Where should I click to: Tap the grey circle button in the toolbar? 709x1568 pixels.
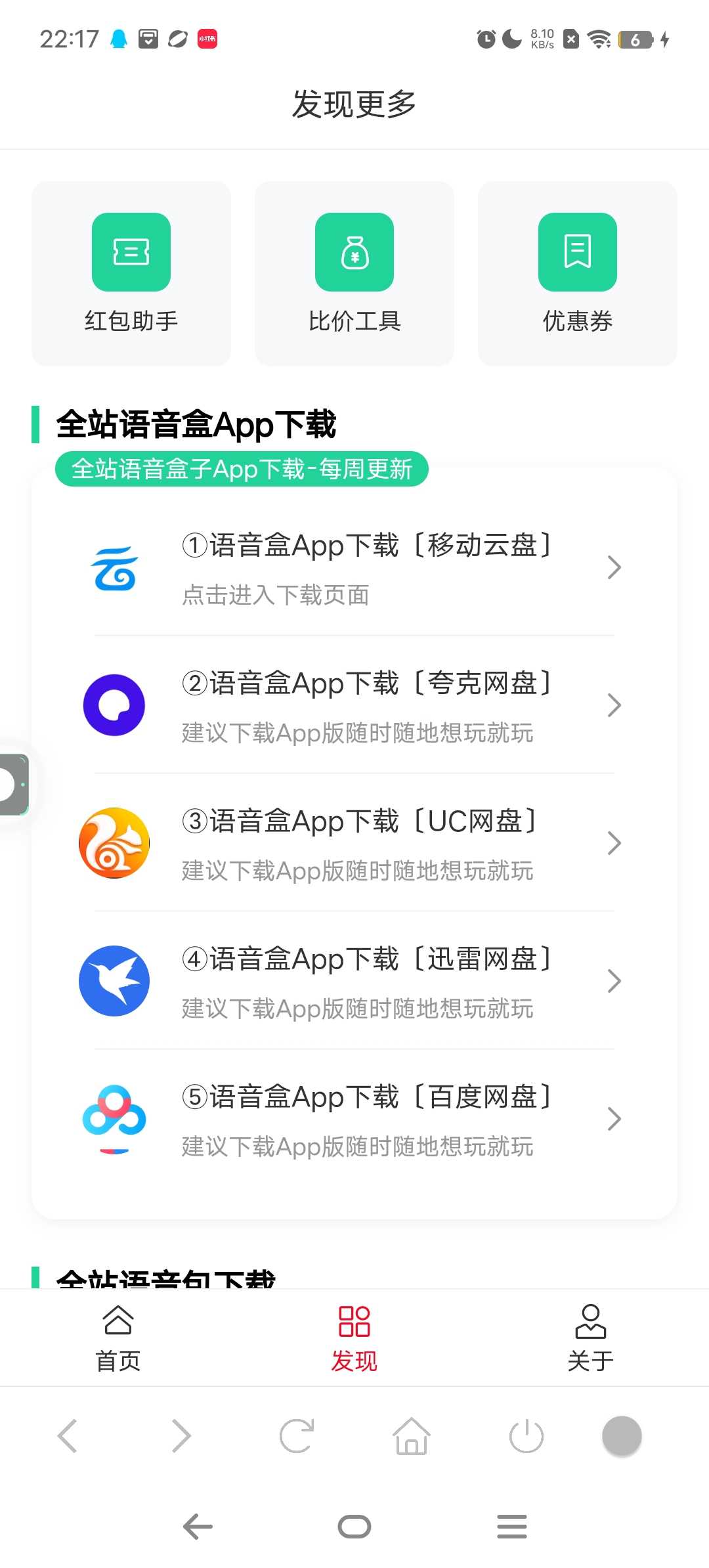pyautogui.click(x=622, y=1436)
